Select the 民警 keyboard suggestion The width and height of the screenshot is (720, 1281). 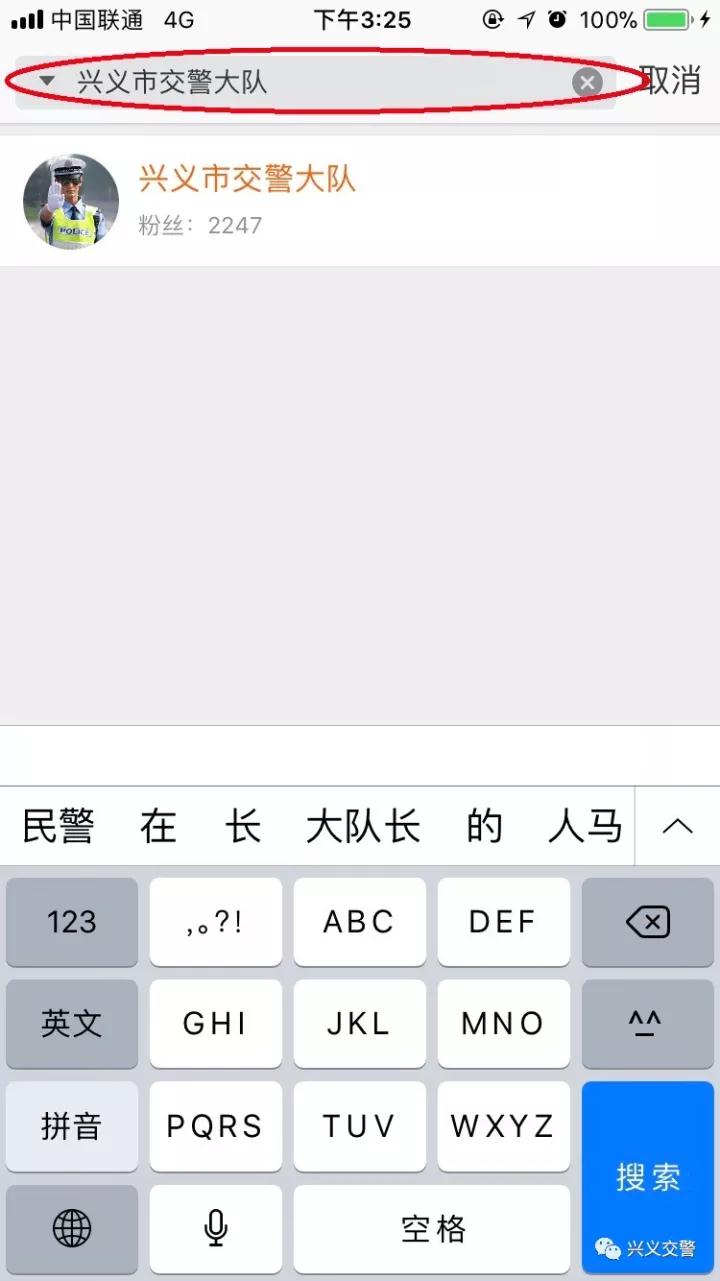pos(58,827)
